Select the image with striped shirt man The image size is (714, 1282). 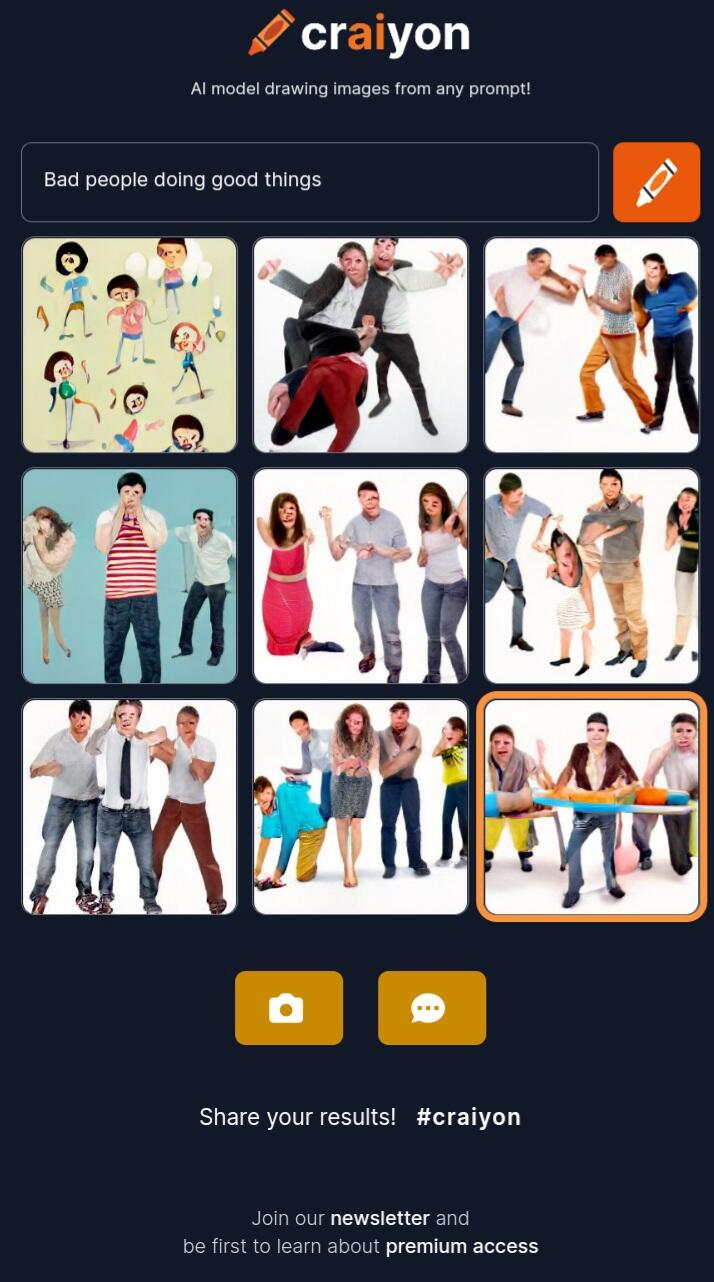130,576
